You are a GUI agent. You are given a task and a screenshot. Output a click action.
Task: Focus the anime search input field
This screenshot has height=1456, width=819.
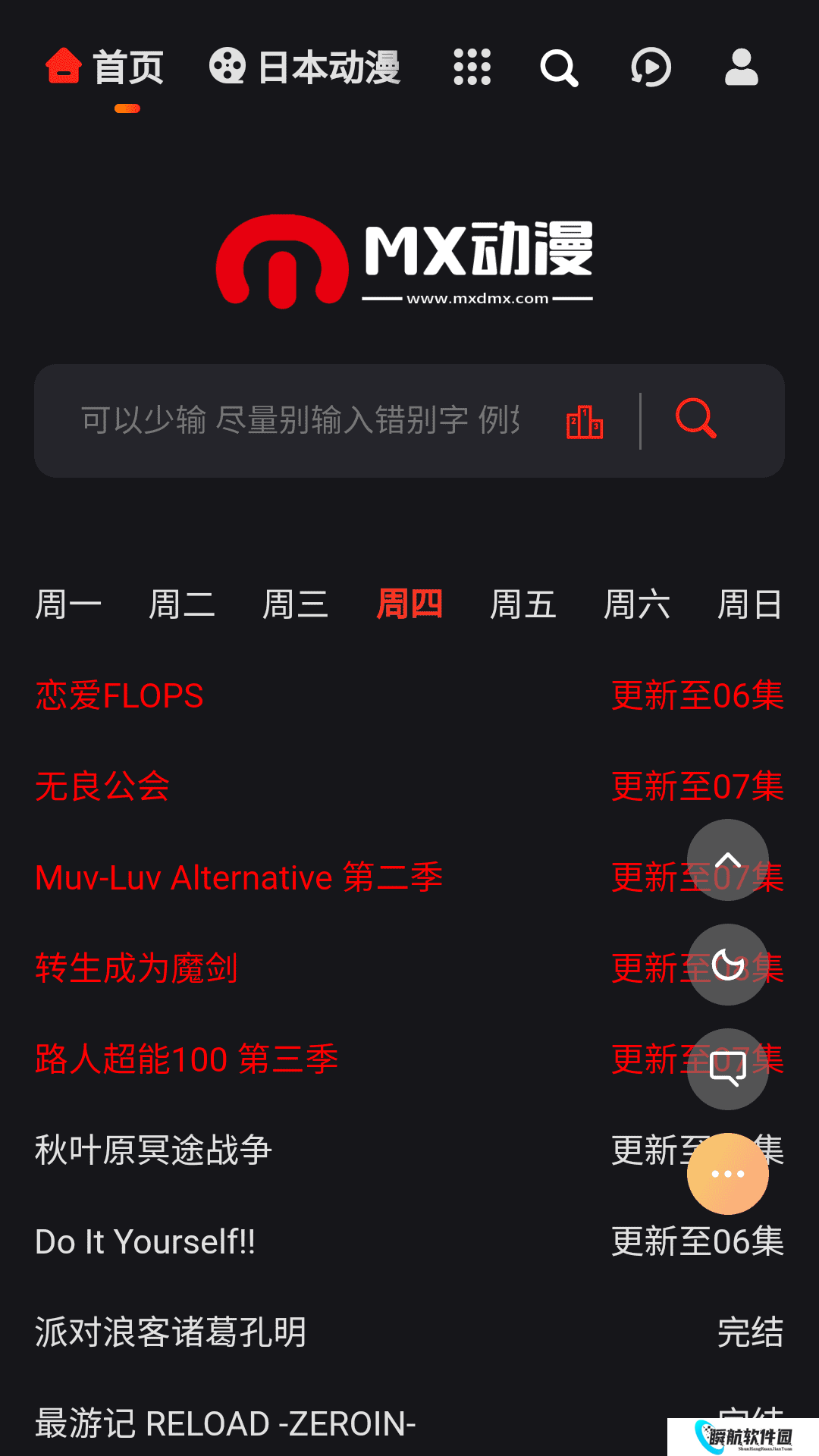click(300, 420)
